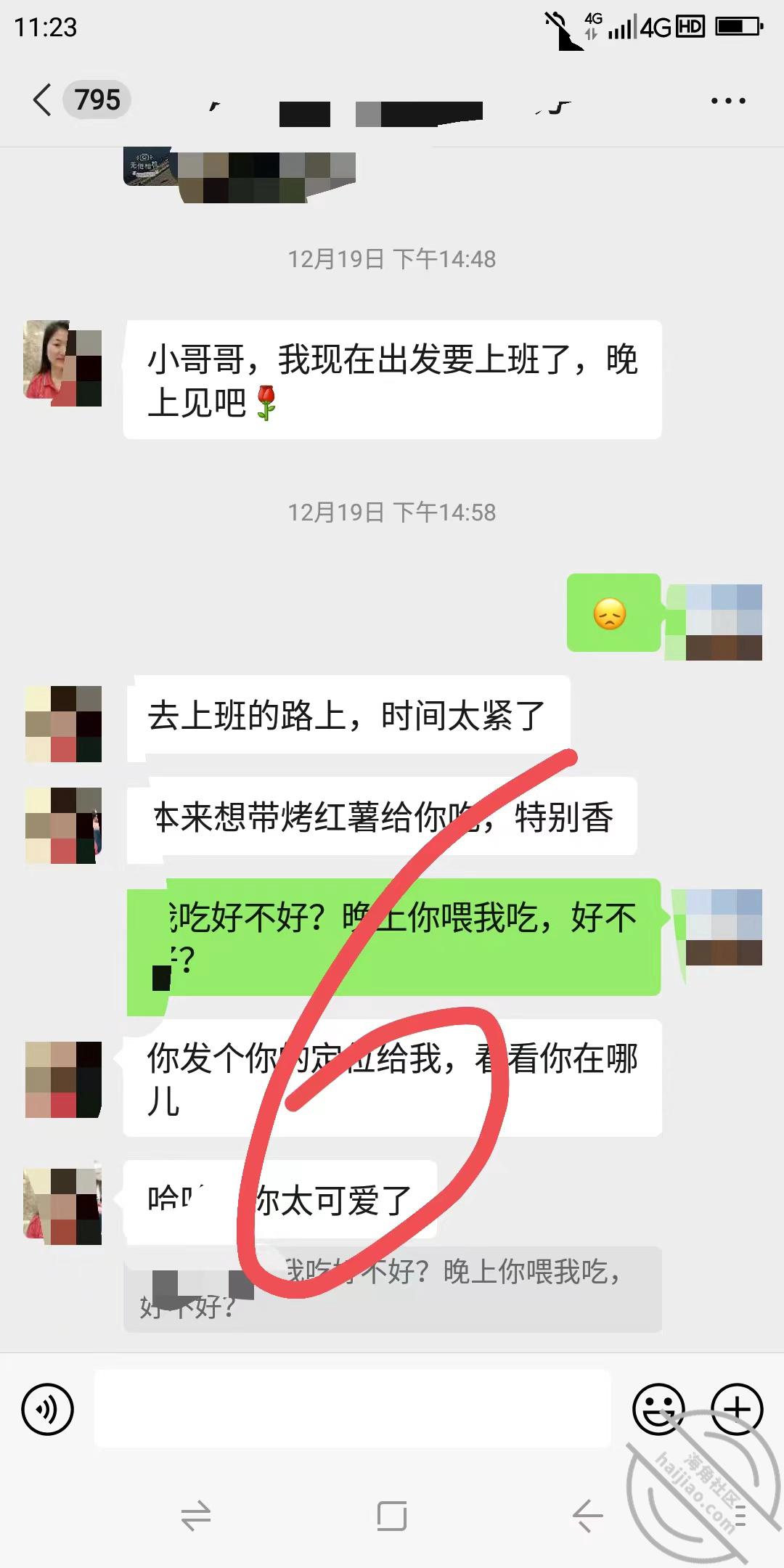
Task: Open your avatar beside the sad emoji
Action: coord(714,622)
